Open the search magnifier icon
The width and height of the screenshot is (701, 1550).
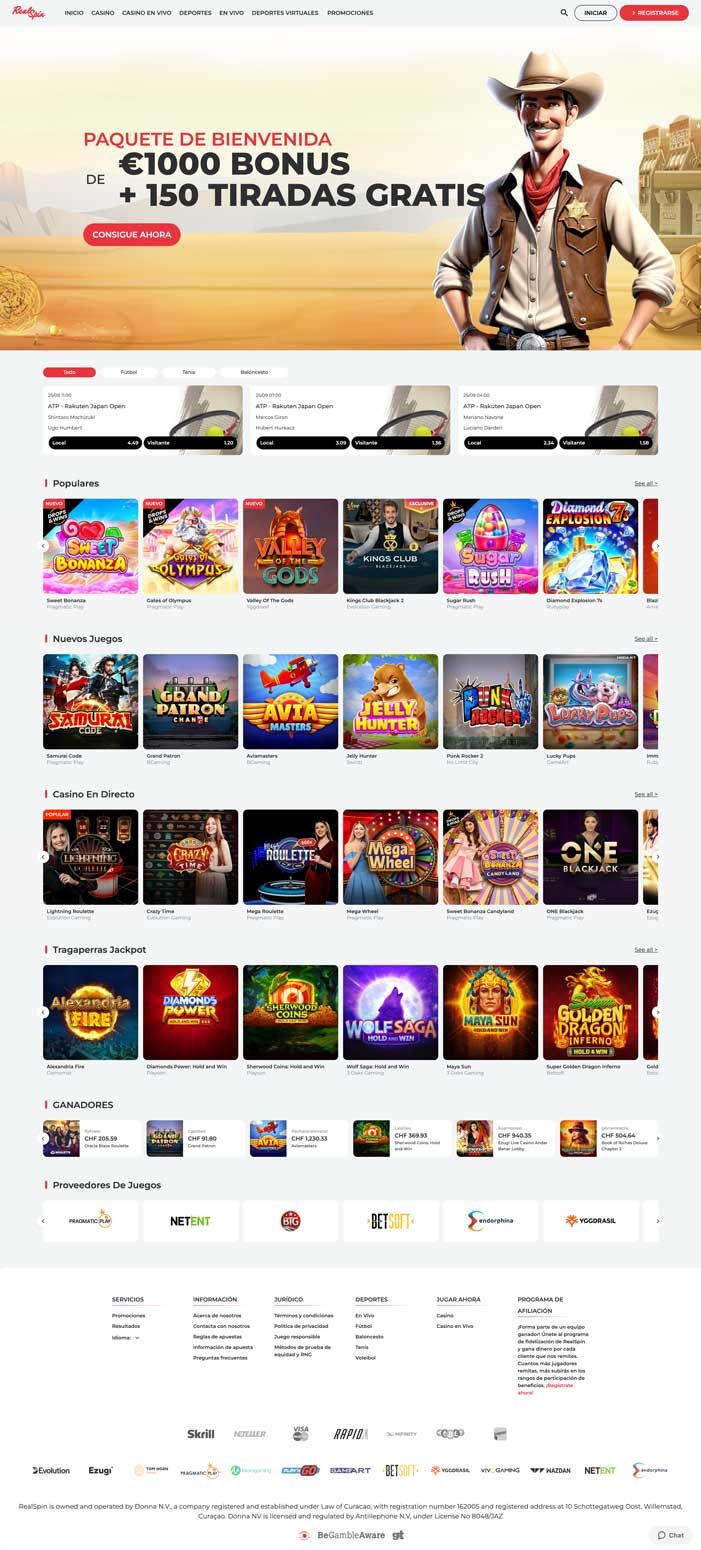(x=564, y=13)
